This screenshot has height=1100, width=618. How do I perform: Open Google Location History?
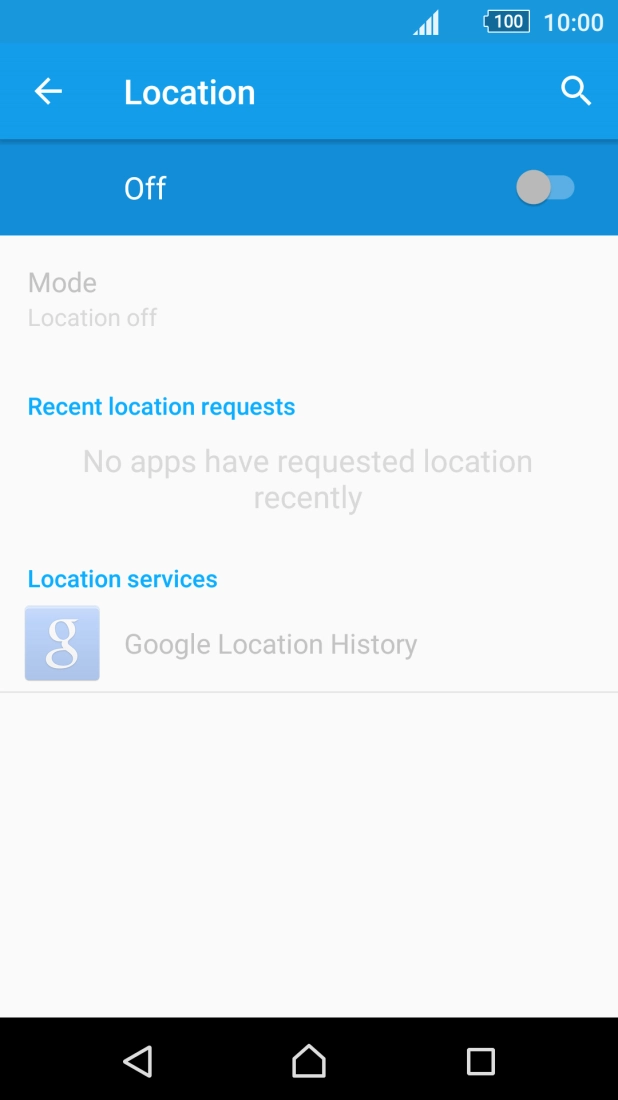click(x=270, y=644)
